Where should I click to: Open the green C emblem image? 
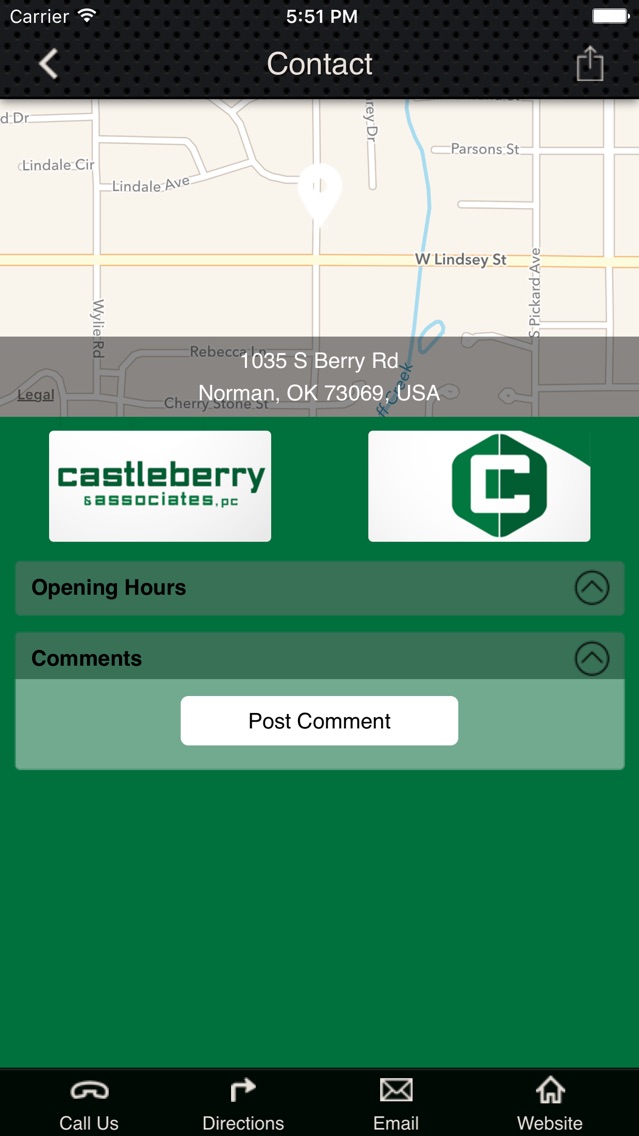click(x=479, y=486)
